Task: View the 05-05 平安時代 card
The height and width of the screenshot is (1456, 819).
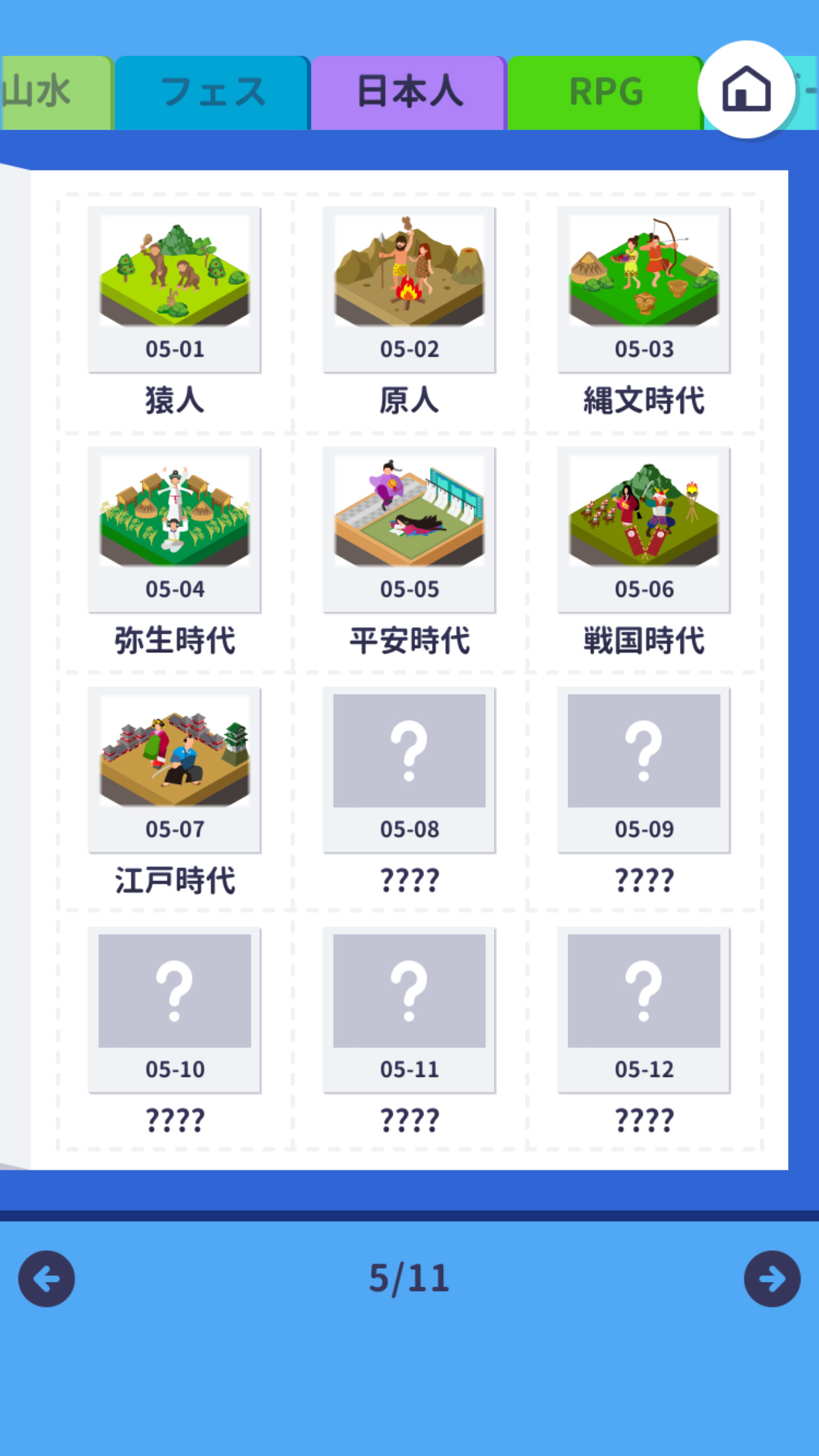Action: pyautogui.click(x=409, y=530)
